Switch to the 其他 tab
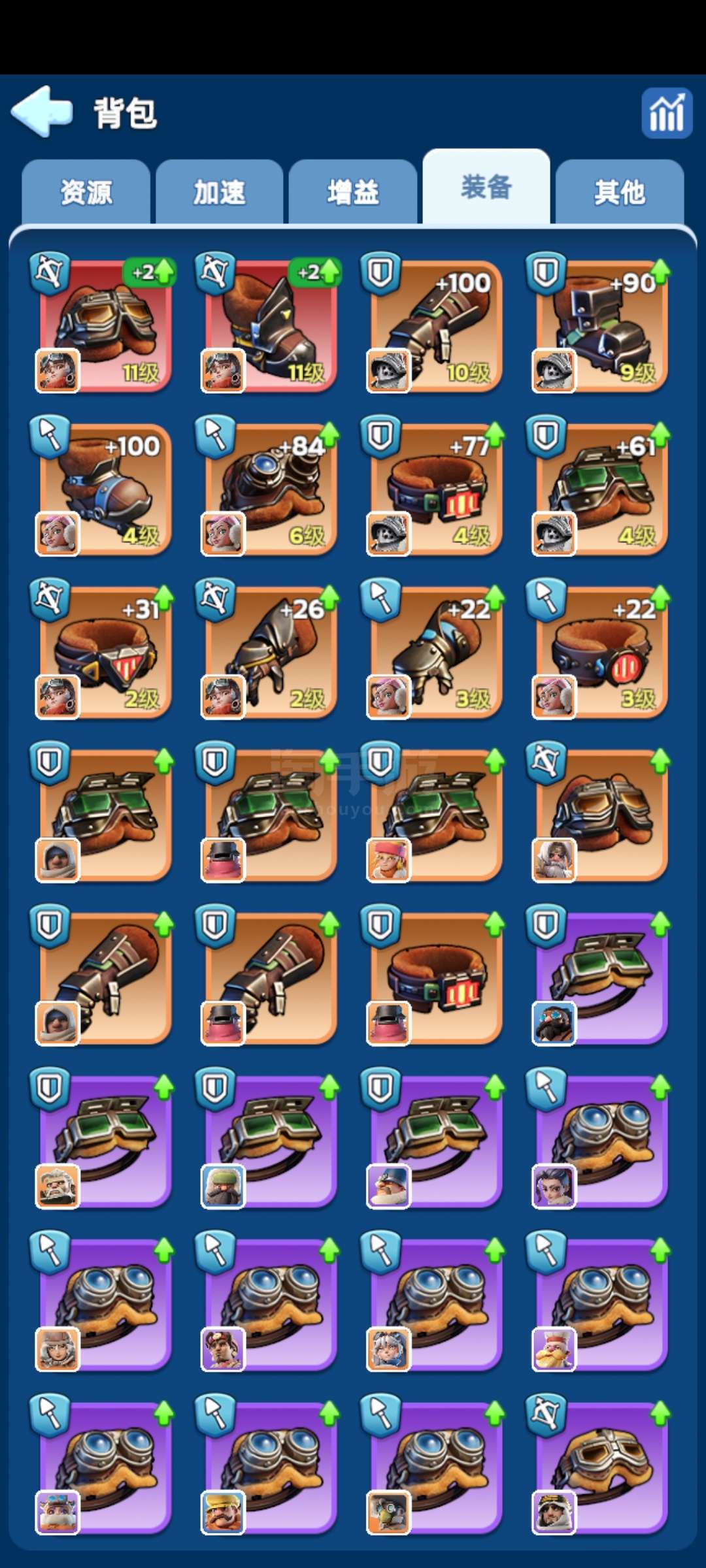This screenshot has height=1568, width=706. pos(620,192)
